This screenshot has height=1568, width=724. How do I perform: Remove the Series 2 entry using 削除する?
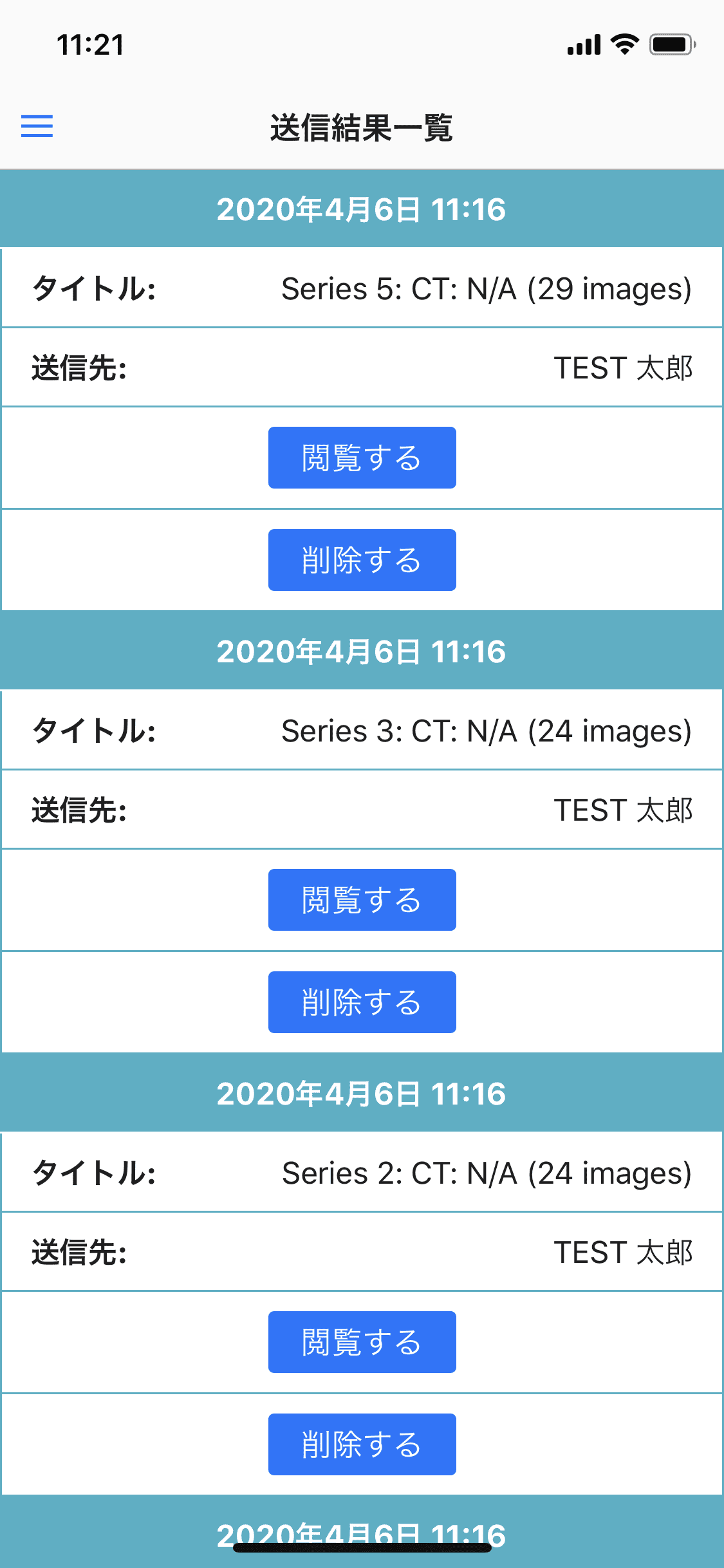point(362,1444)
